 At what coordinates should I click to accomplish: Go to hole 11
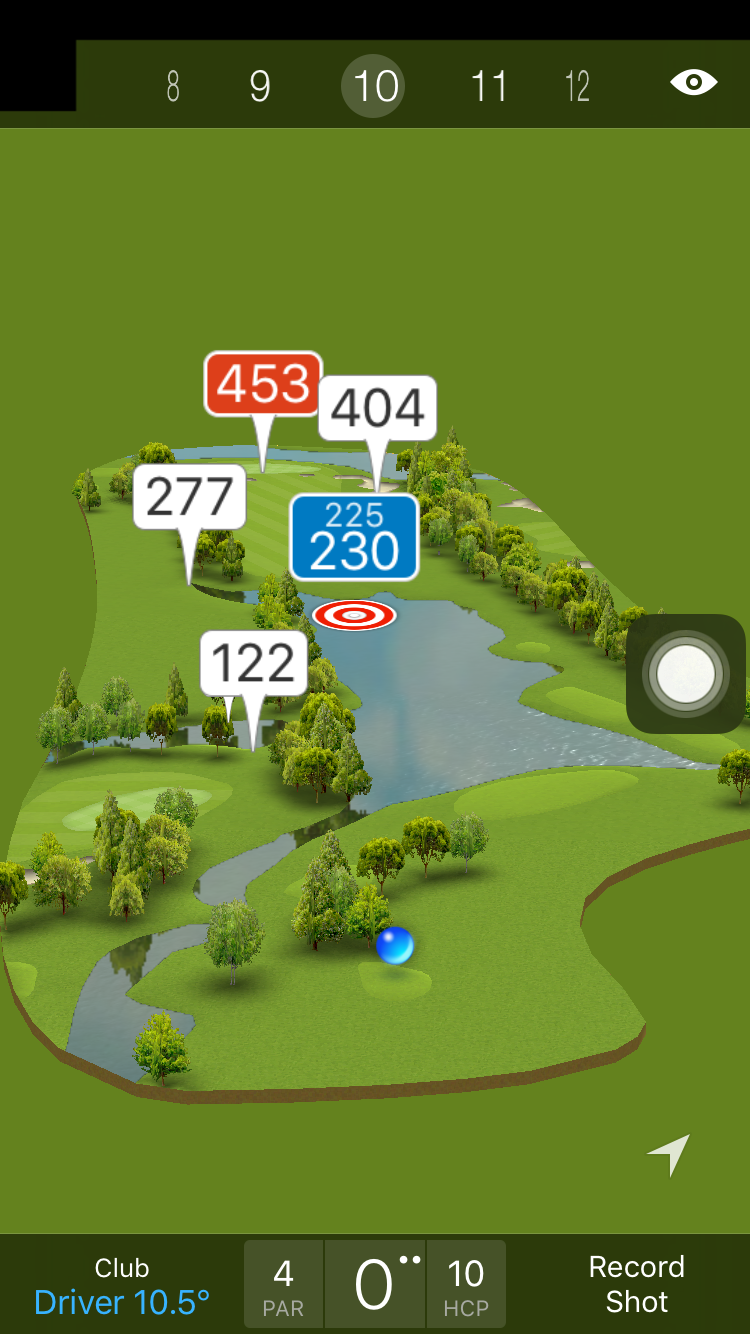tap(489, 87)
